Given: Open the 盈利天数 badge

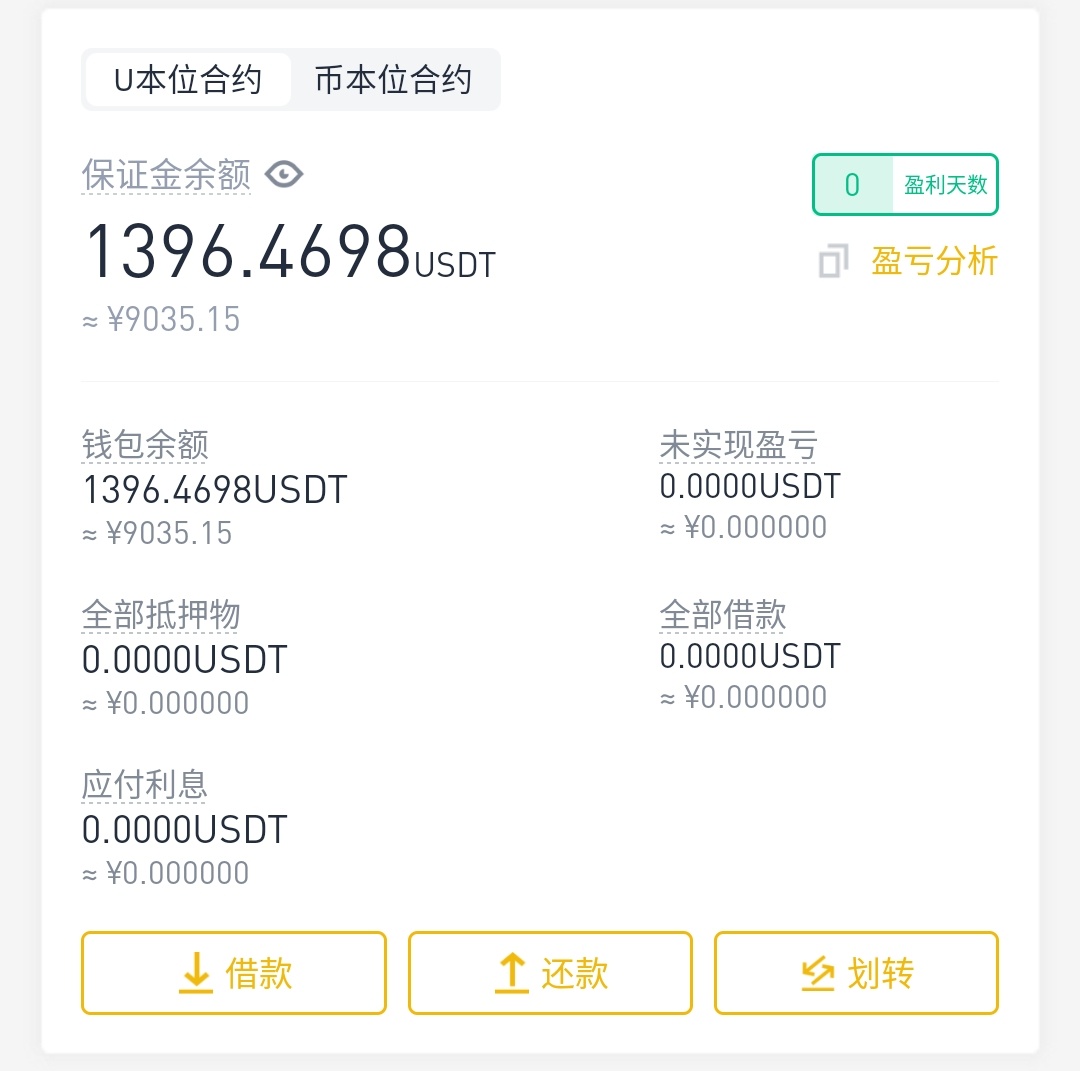Looking at the screenshot, I should pyautogui.click(x=905, y=185).
